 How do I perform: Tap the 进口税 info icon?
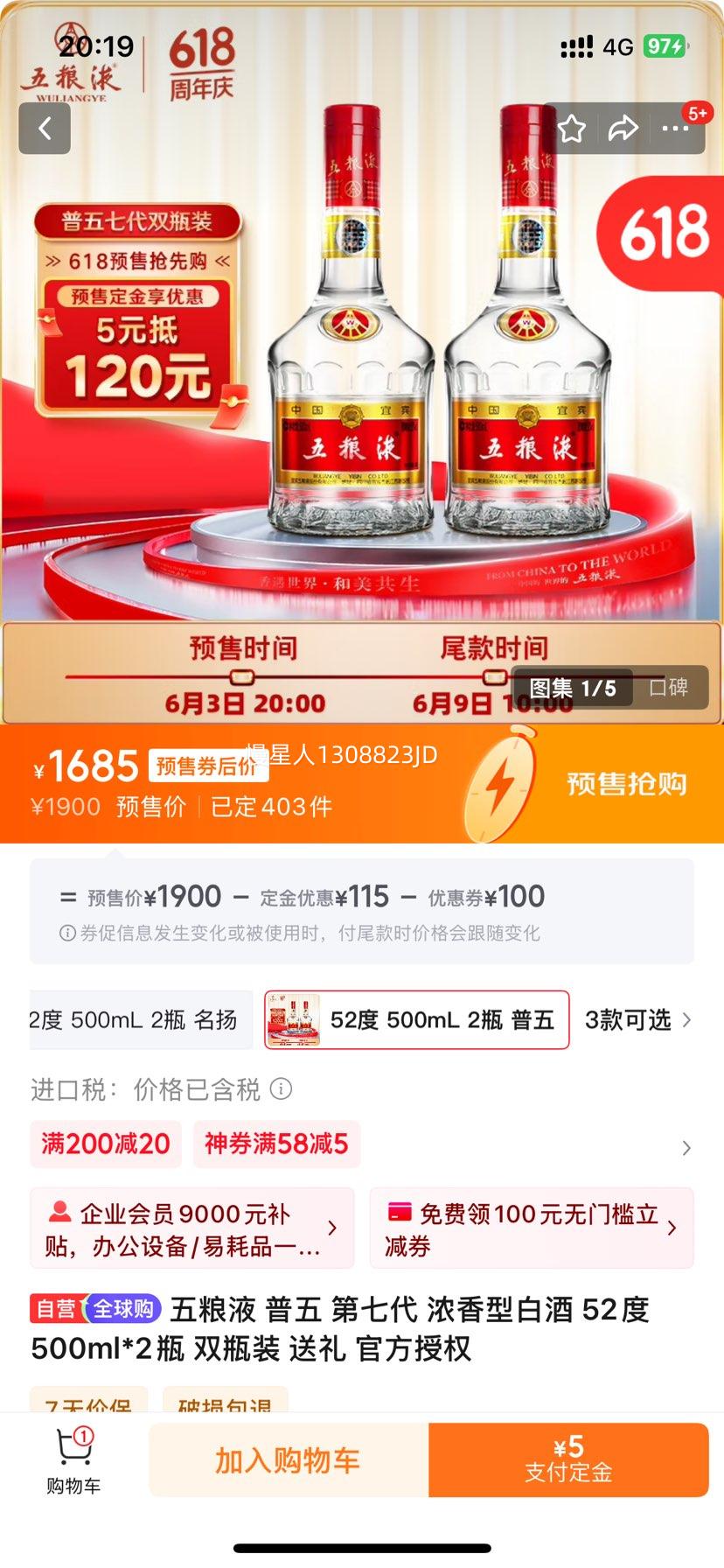coord(281,1089)
